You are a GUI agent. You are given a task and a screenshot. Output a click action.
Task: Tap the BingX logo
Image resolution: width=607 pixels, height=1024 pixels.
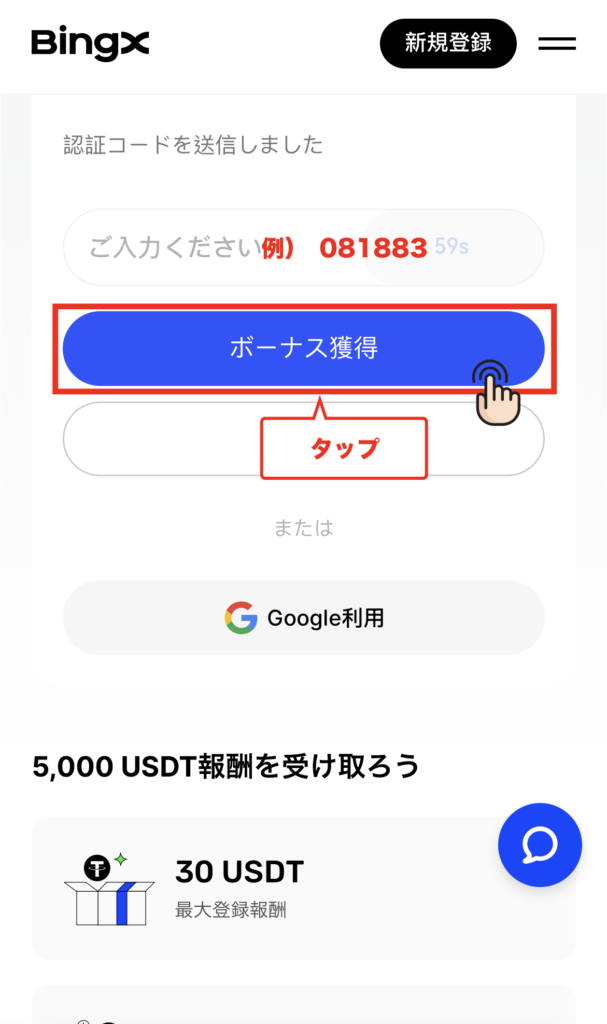[x=90, y=44]
